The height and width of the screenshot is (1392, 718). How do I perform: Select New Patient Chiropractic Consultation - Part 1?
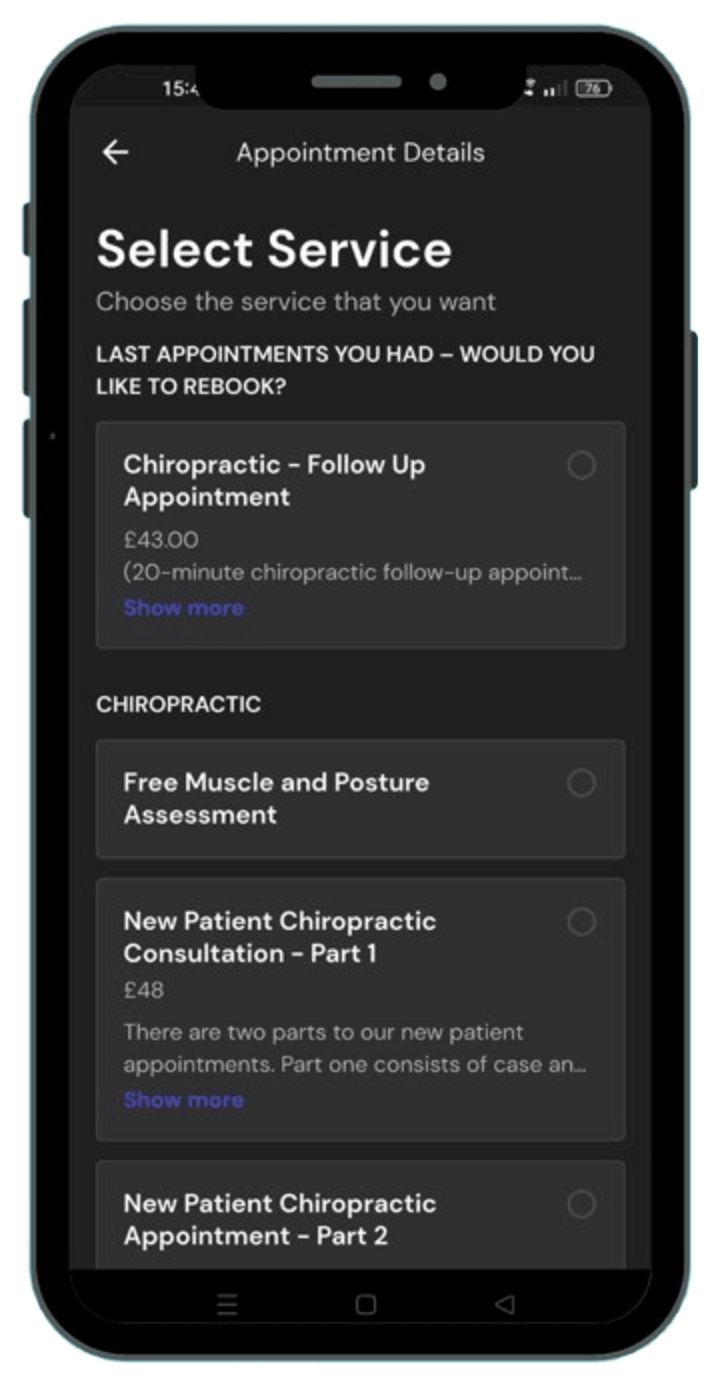[581, 921]
